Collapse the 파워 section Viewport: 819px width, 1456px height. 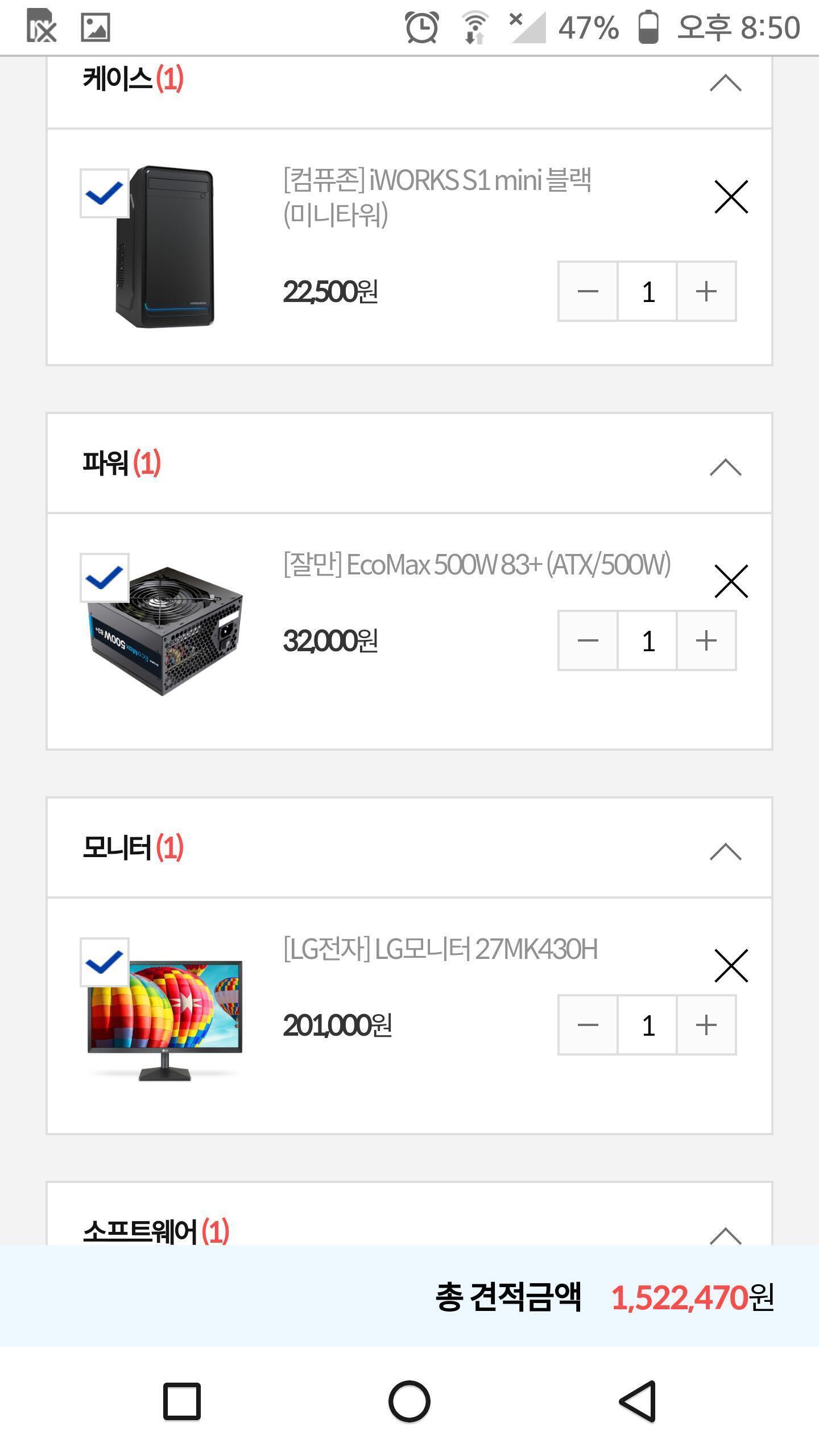pos(725,468)
